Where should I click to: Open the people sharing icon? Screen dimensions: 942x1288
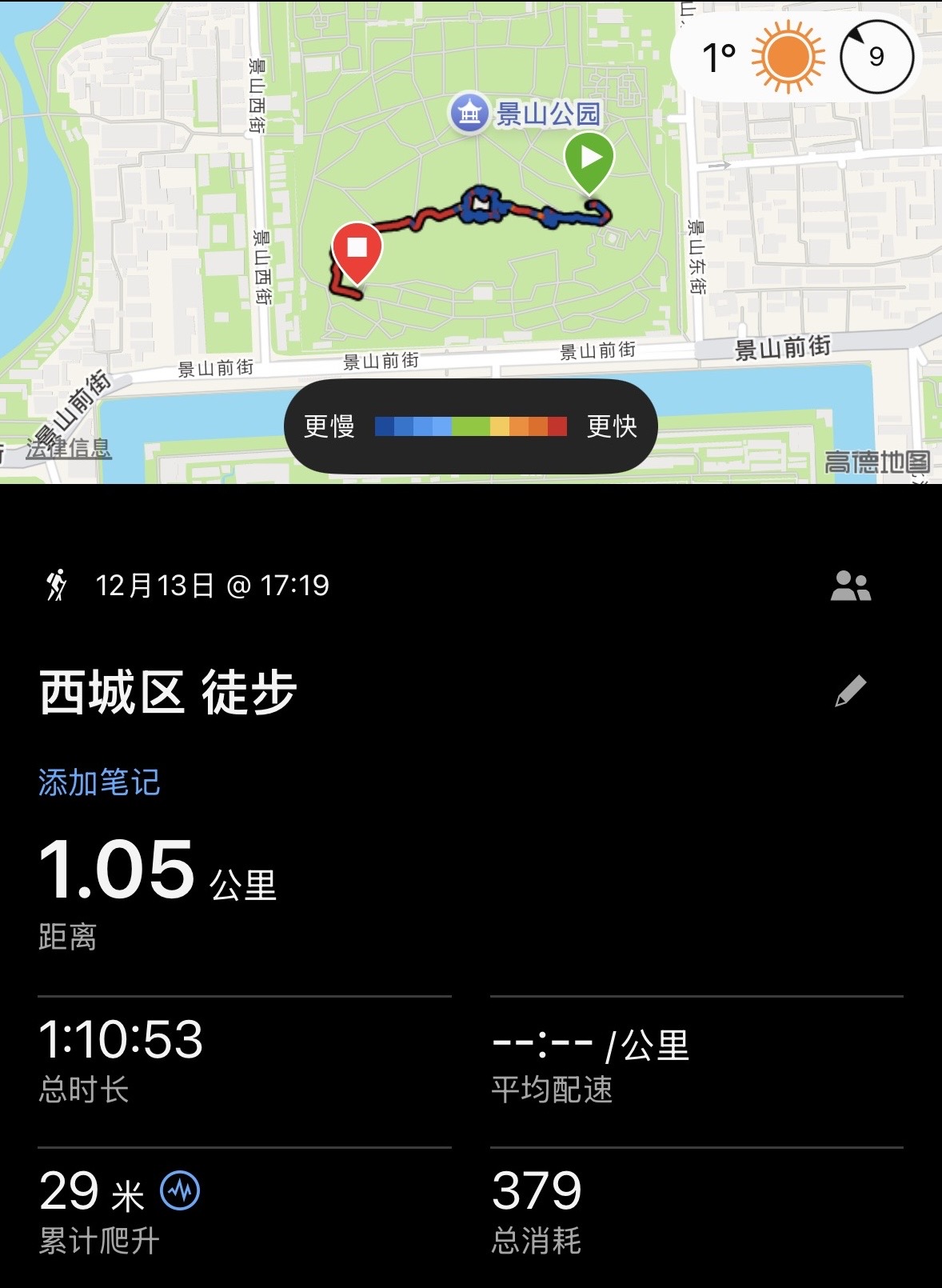(x=850, y=586)
